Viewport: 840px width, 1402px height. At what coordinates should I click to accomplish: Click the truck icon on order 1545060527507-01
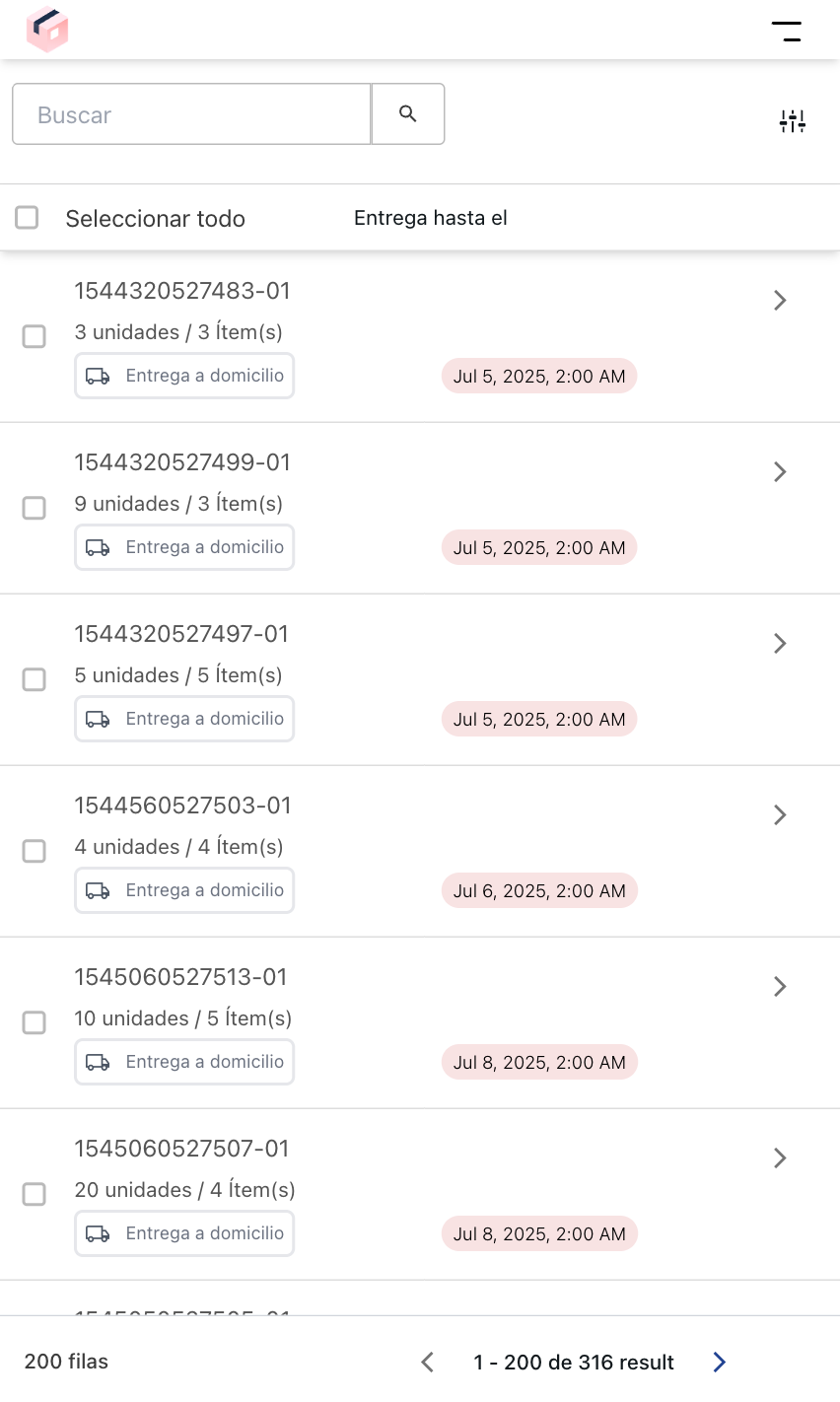pos(100,1233)
